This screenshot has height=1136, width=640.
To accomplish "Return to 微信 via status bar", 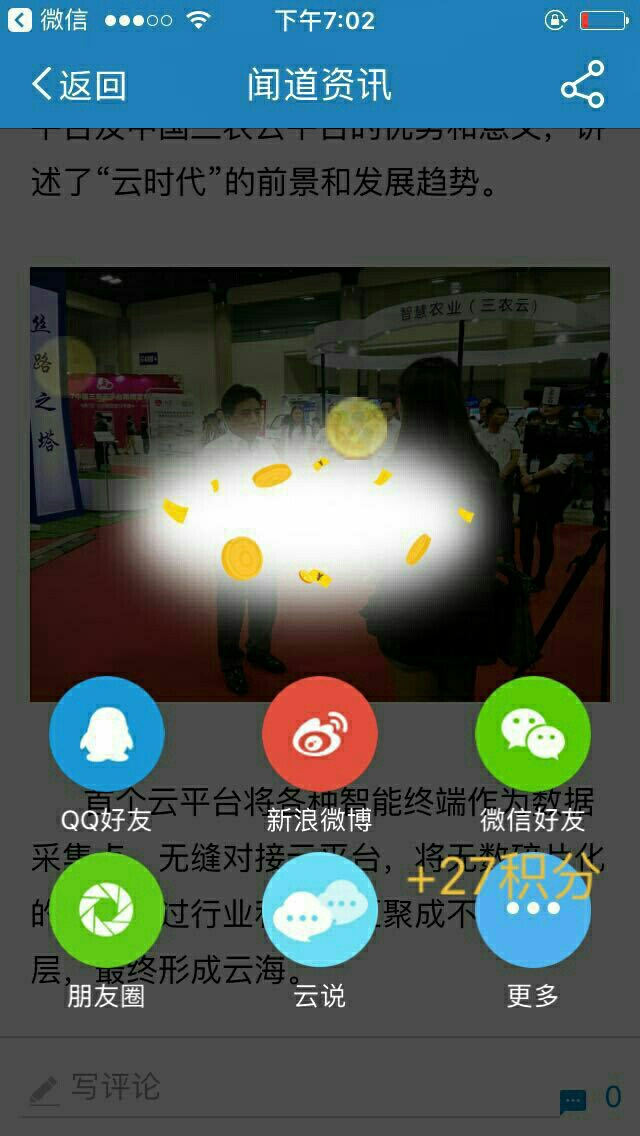I will point(48,20).
